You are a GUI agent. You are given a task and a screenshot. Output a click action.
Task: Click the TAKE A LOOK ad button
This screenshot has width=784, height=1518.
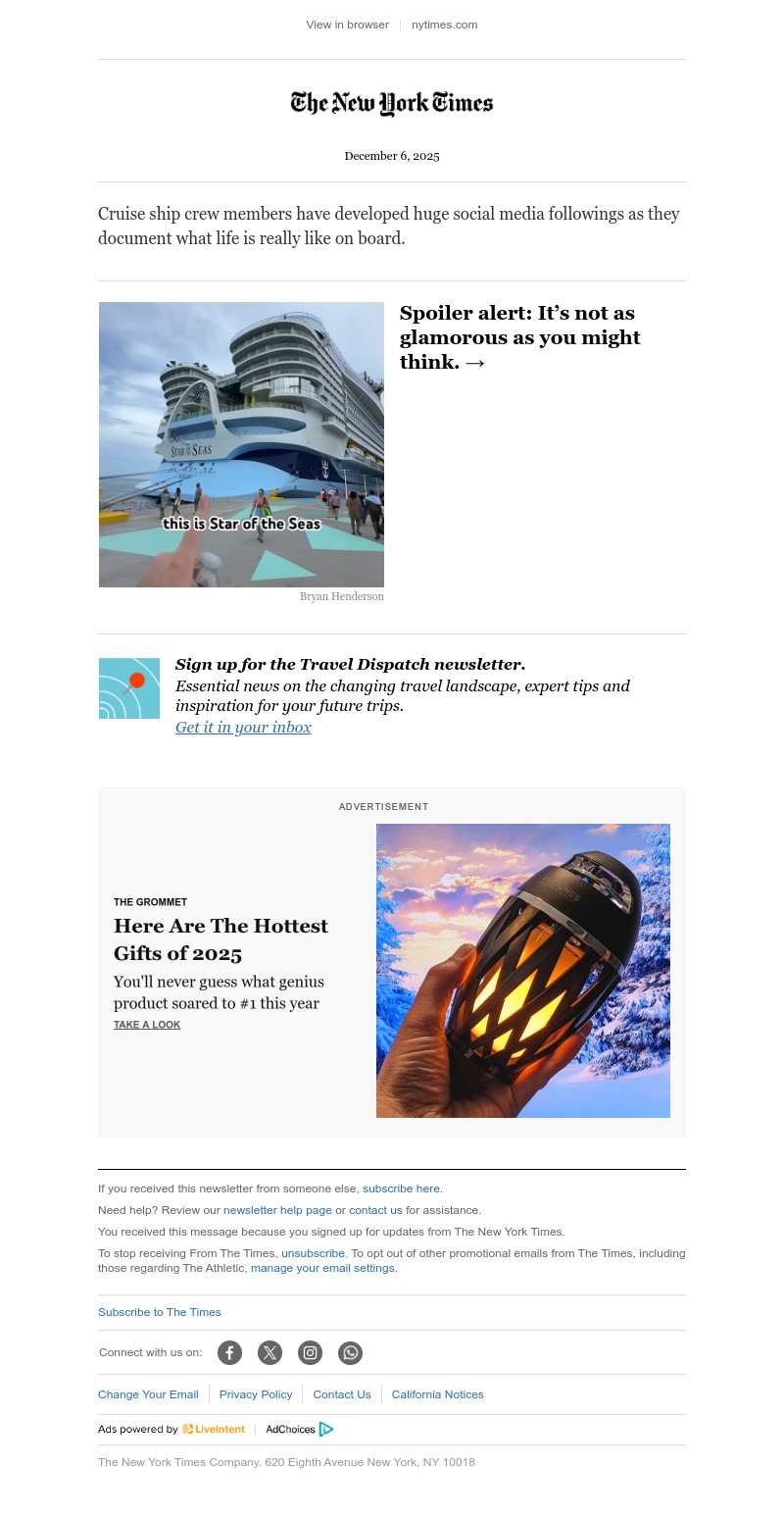click(x=147, y=1025)
